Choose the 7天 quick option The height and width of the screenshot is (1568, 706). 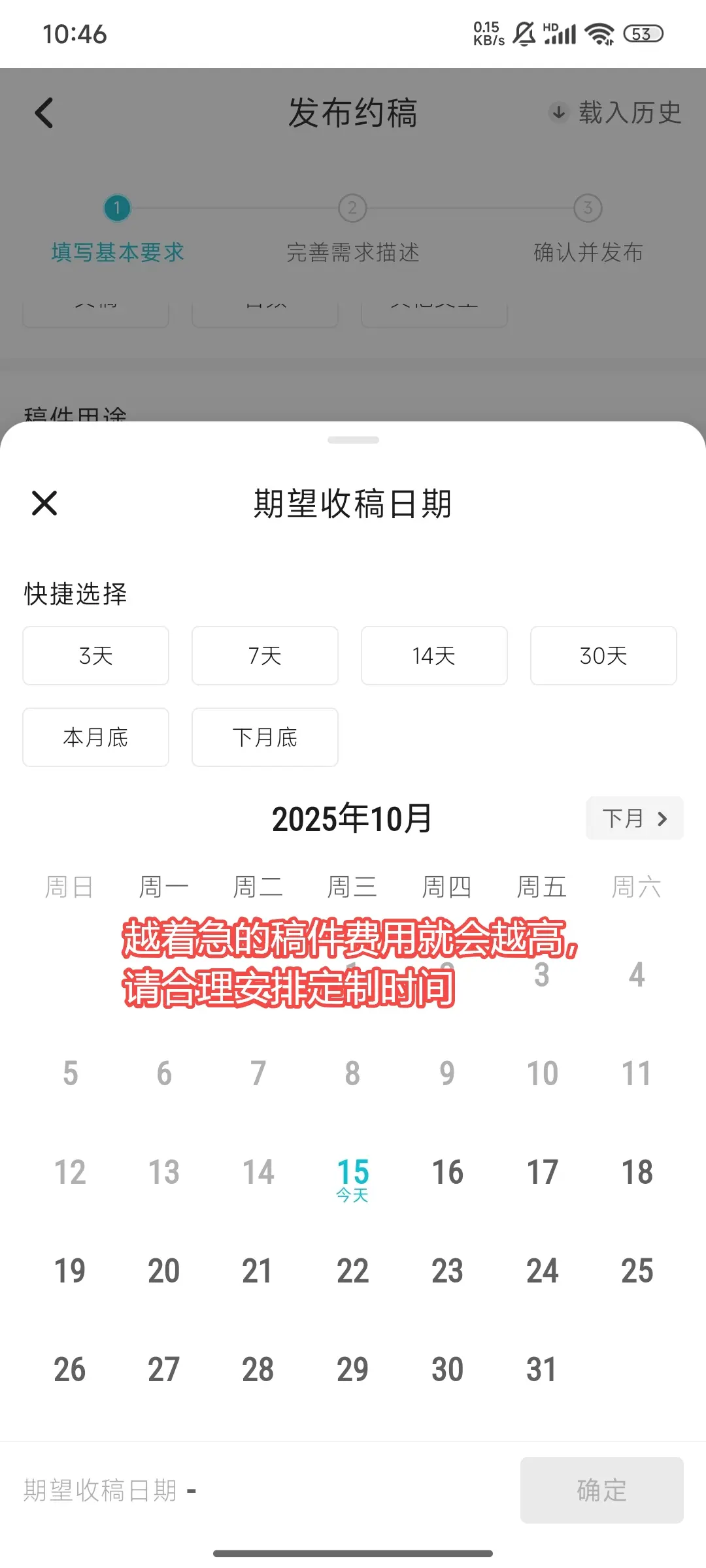pyautogui.click(x=265, y=655)
